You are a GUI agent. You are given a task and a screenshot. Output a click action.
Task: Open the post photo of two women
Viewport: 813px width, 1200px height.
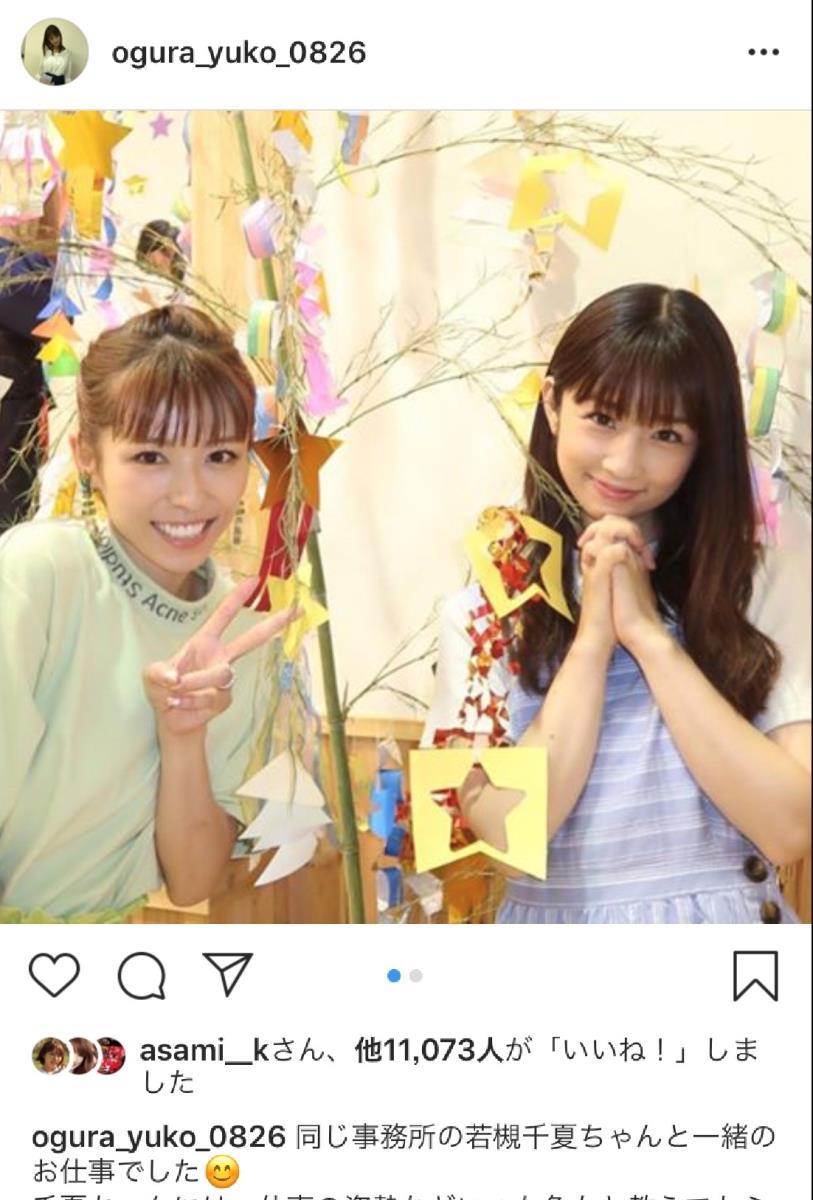pos(406,516)
